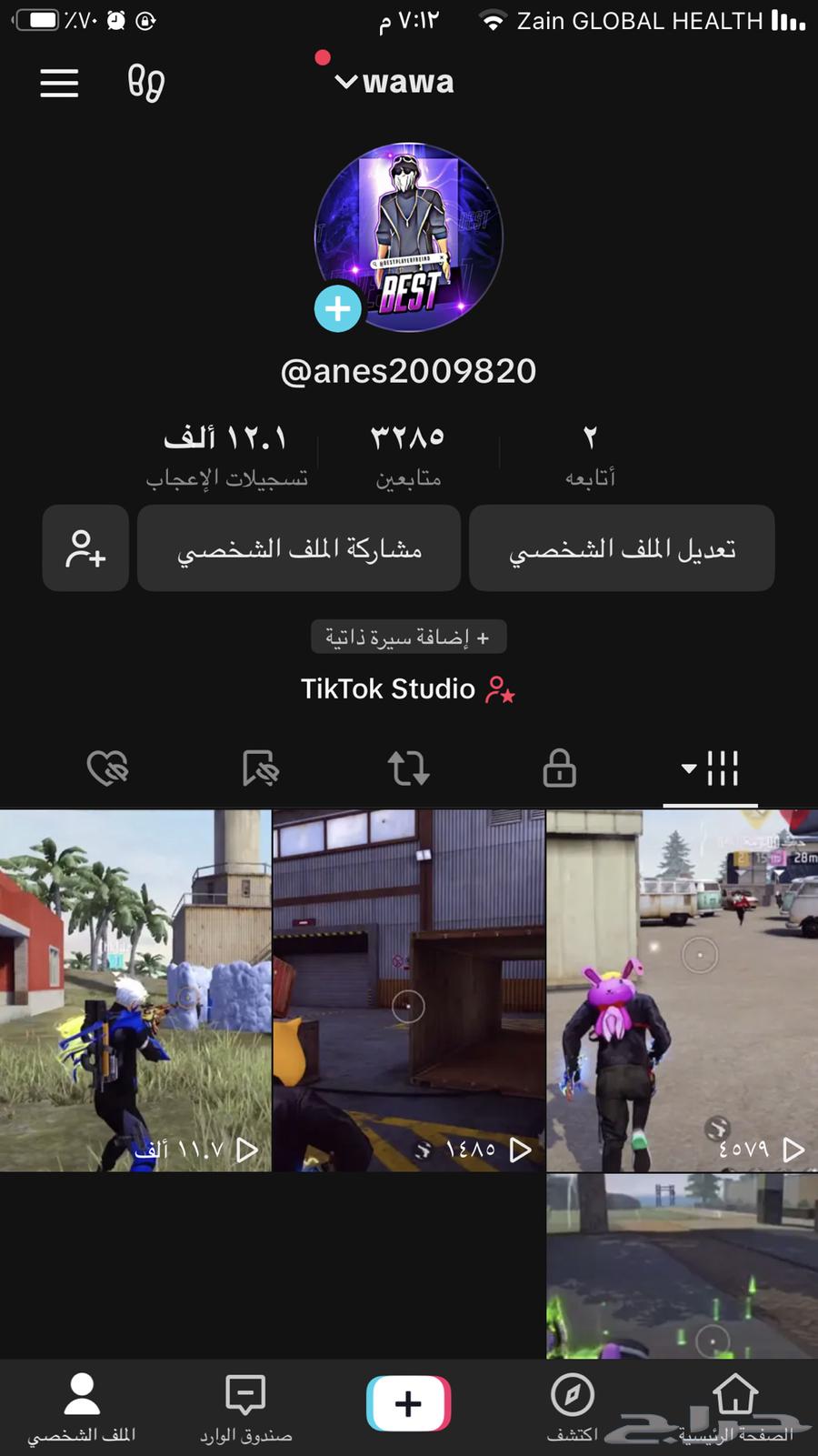Switch to the reposts tab
Viewport: 818px width, 1456px height.
point(408,768)
